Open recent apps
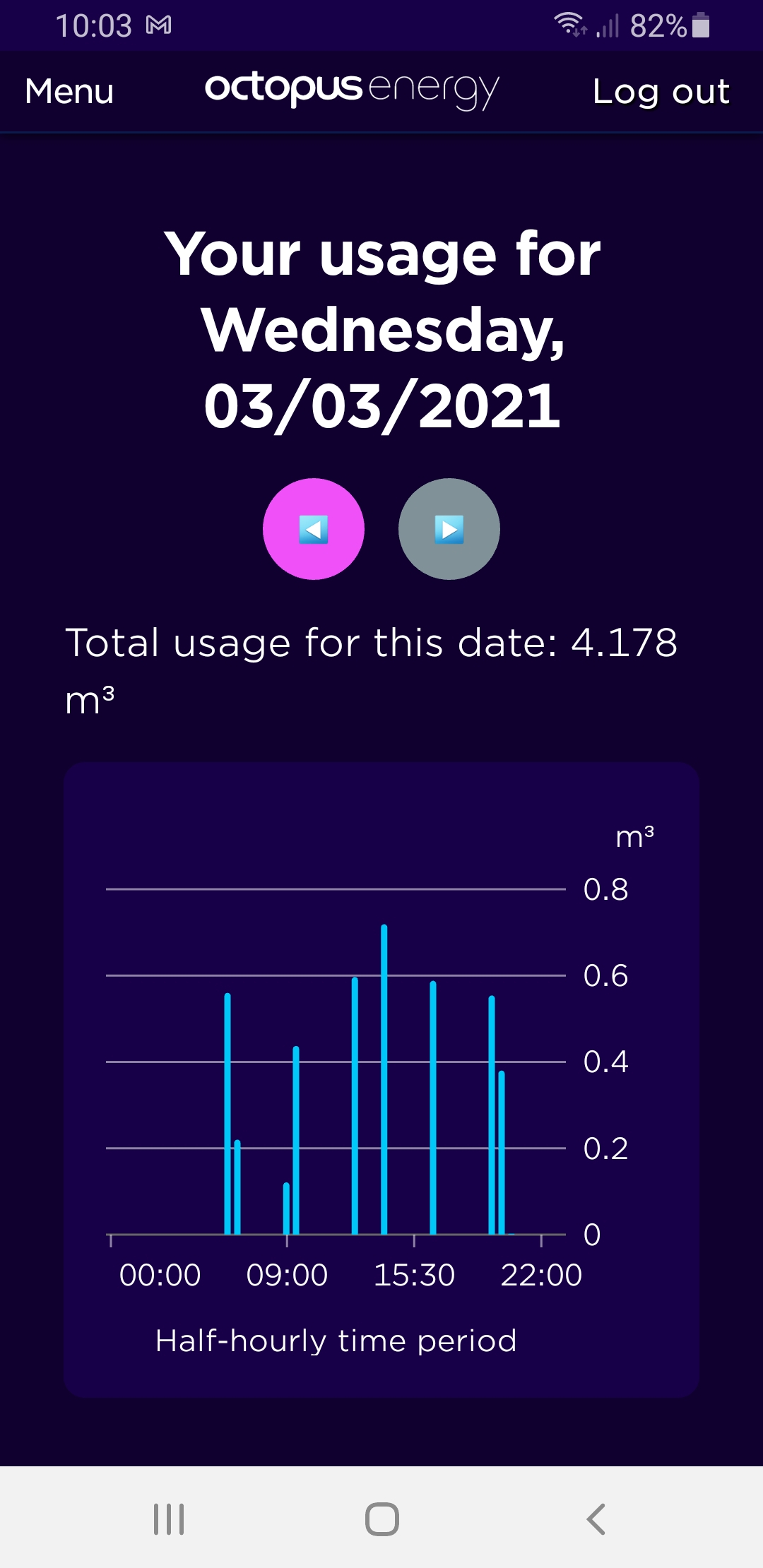Image resolution: width=763 pixels, height=1568 pixels. click(169, 1519)
